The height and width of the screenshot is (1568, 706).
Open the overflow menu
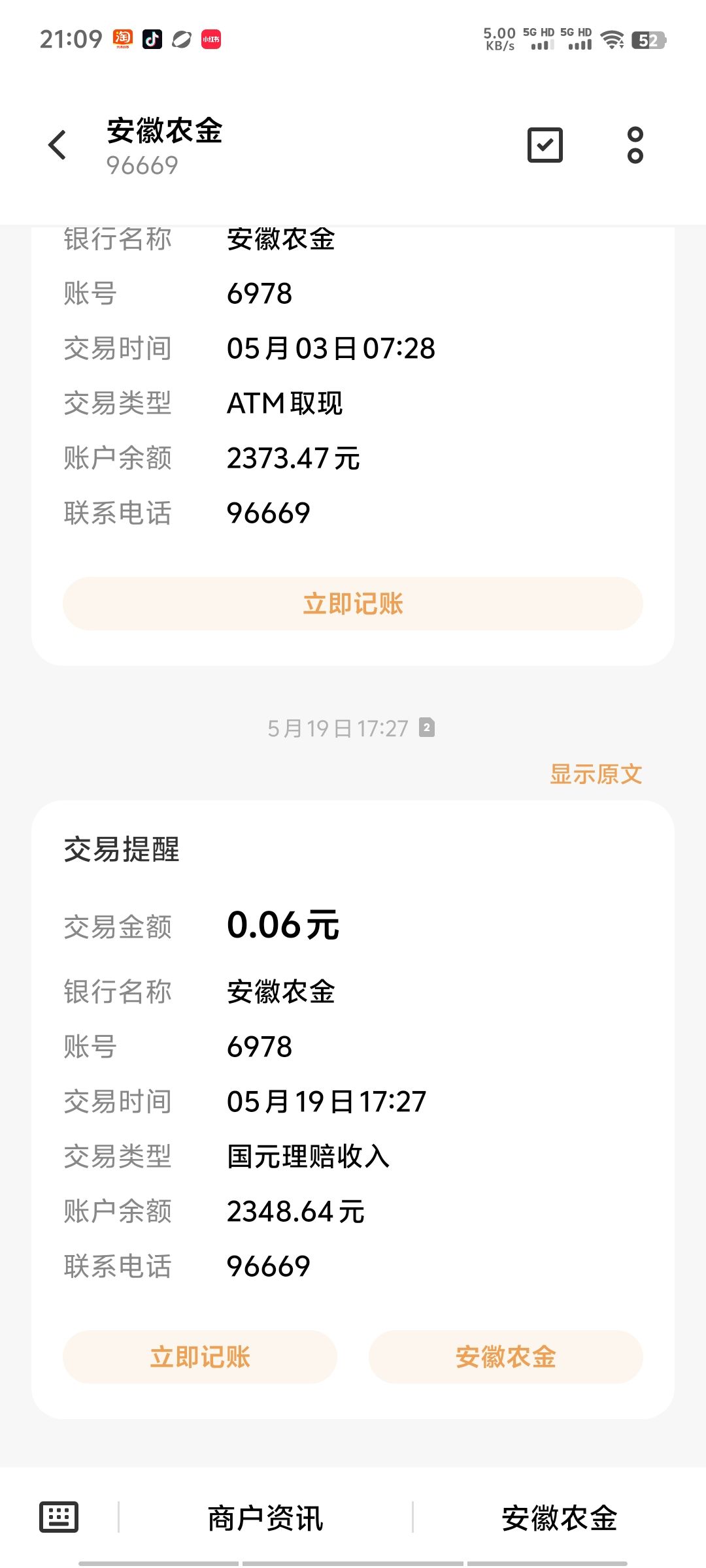[635, 145]
